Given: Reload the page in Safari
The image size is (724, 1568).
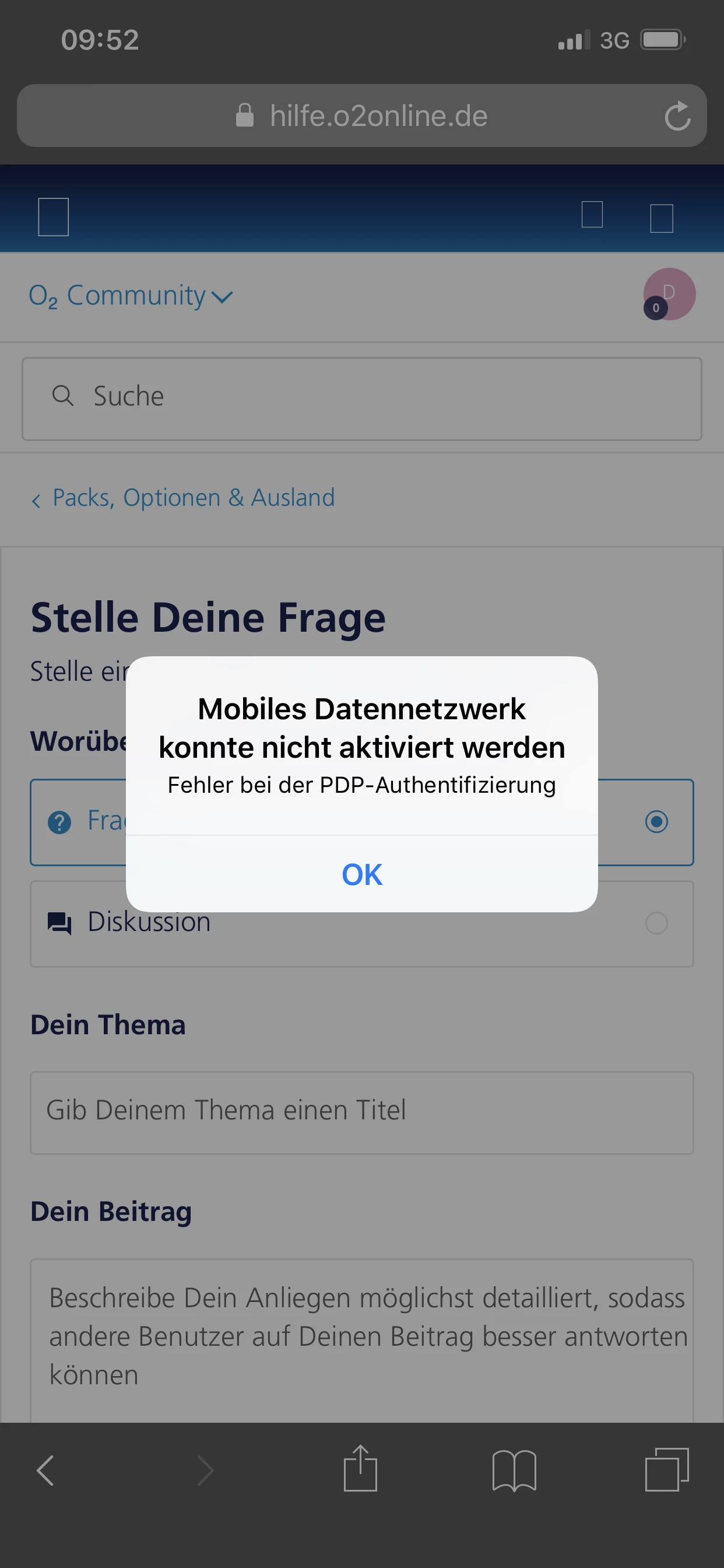Looking at the screenshot, I should [677, 116].
